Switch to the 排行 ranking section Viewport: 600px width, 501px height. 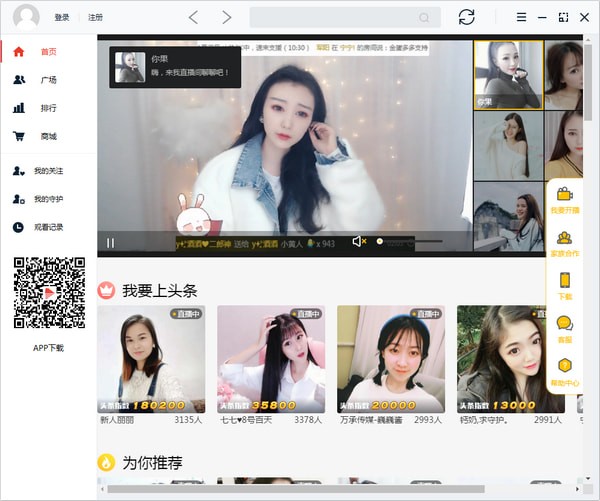point(48,108)
